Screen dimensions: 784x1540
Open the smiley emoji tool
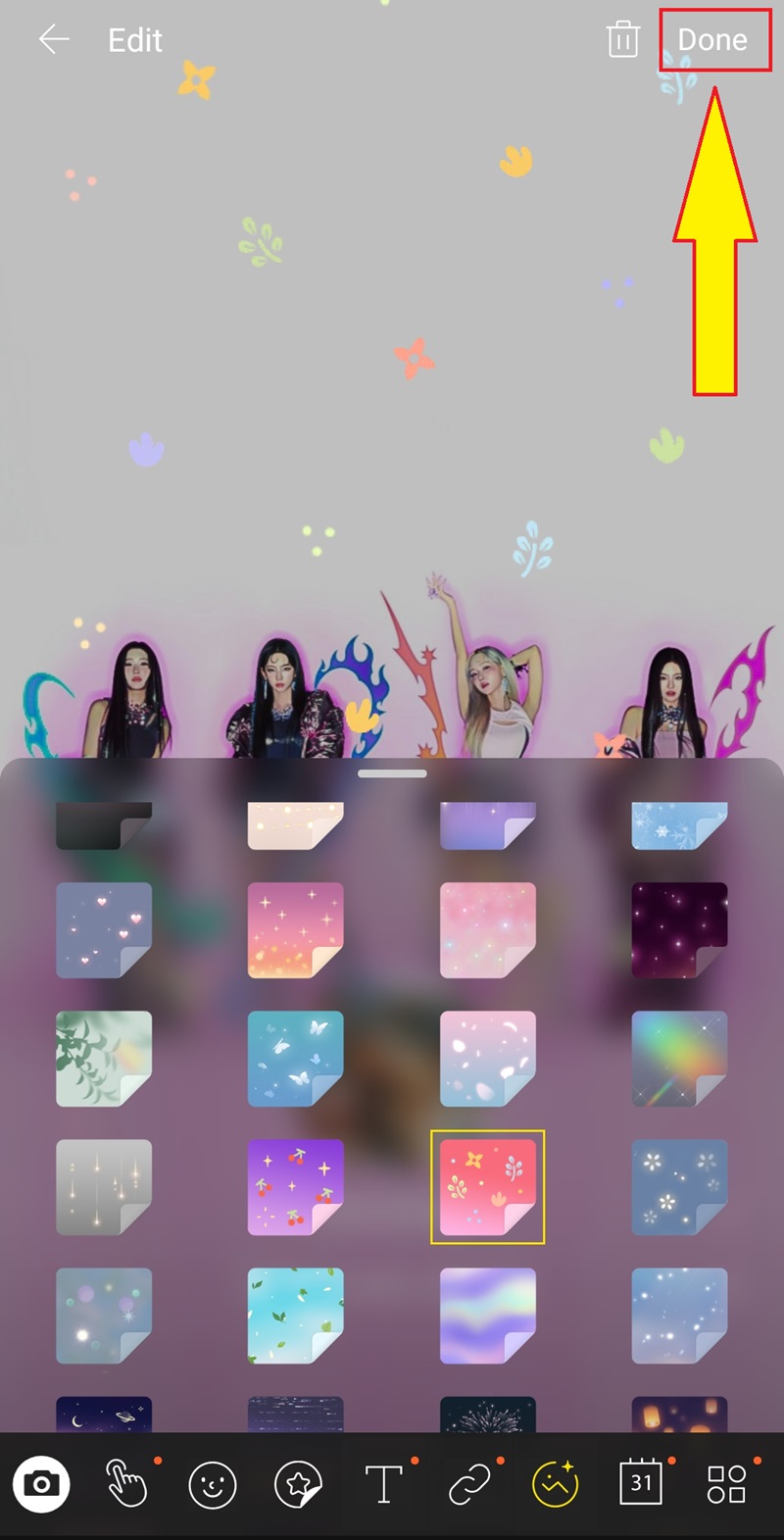coord(213,1484)
